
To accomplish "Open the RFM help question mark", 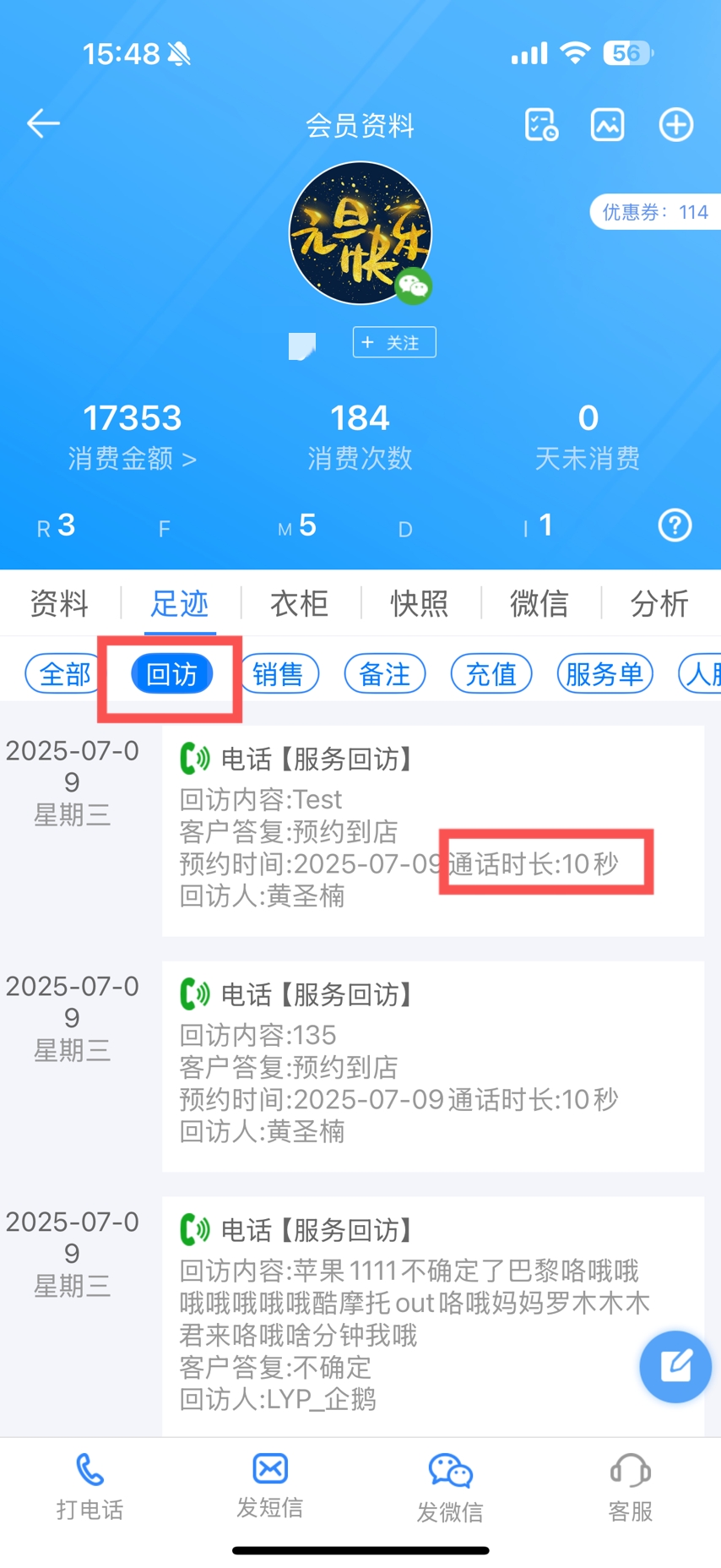I will 675,525.
